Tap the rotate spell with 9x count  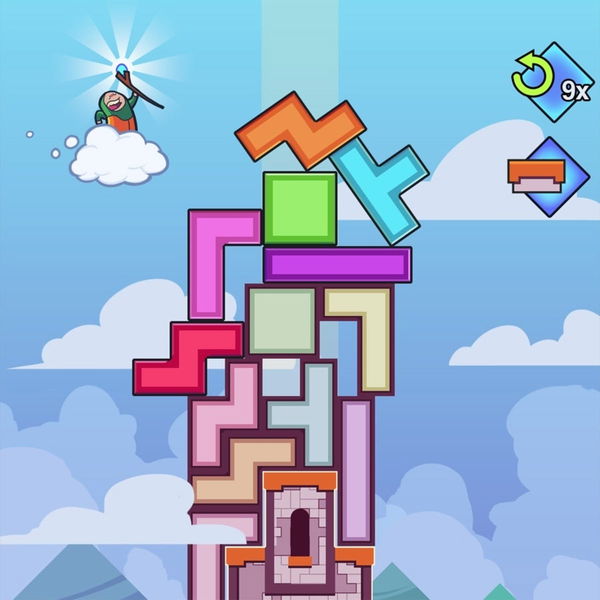pos(550,82)
